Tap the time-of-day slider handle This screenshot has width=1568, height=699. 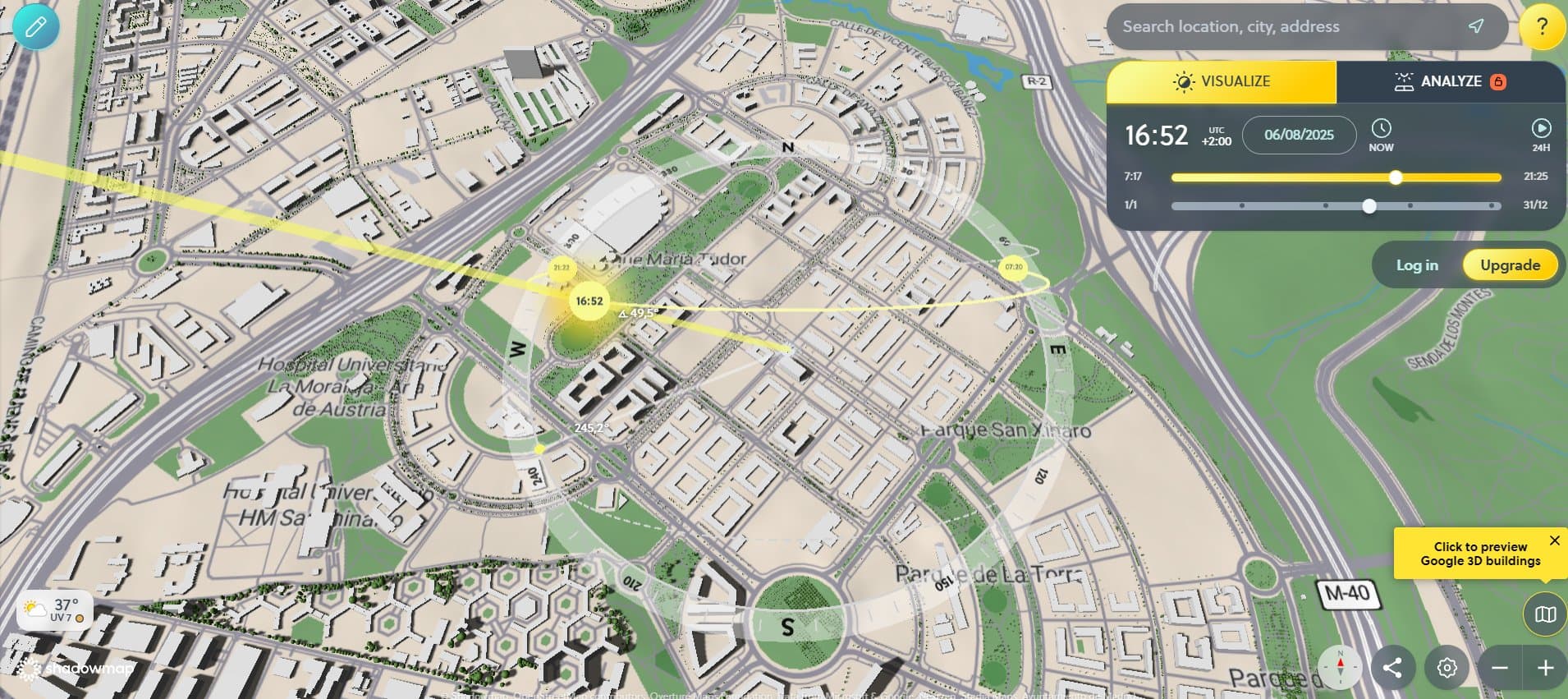coord(1396,177)
